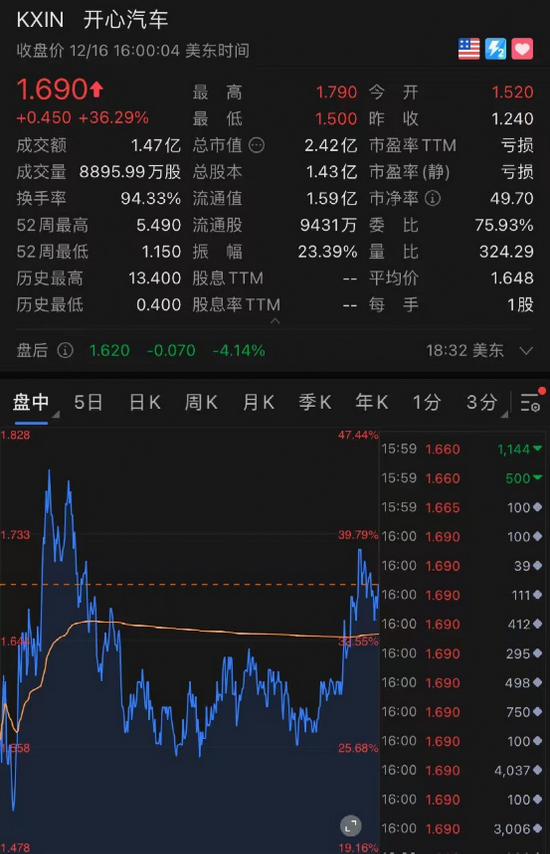Switch to the 周K chart

201,402
